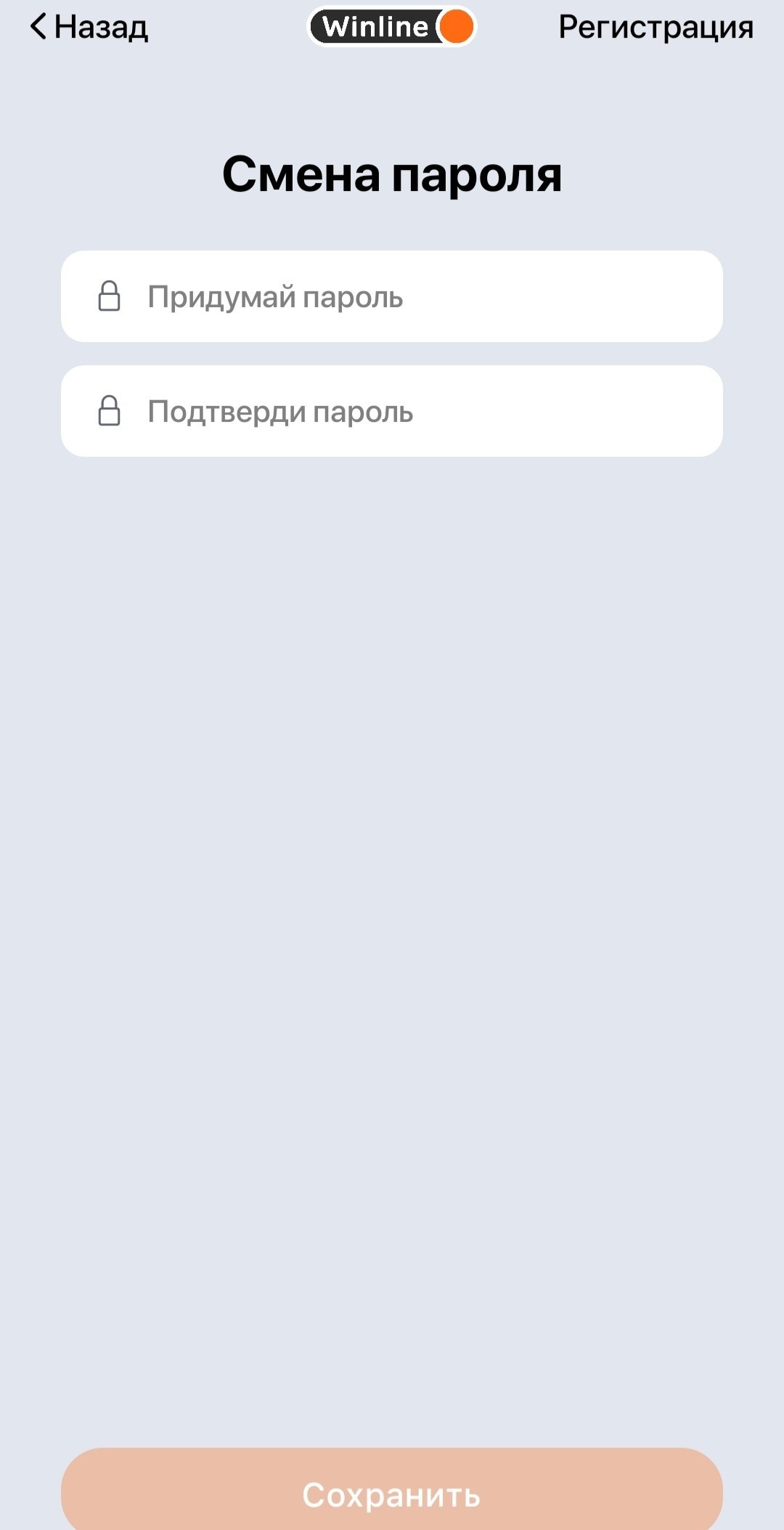This screenshot has height=1530, width=784.
Task: Focus the Придумай пароль field
Action: tap(392, 297)
